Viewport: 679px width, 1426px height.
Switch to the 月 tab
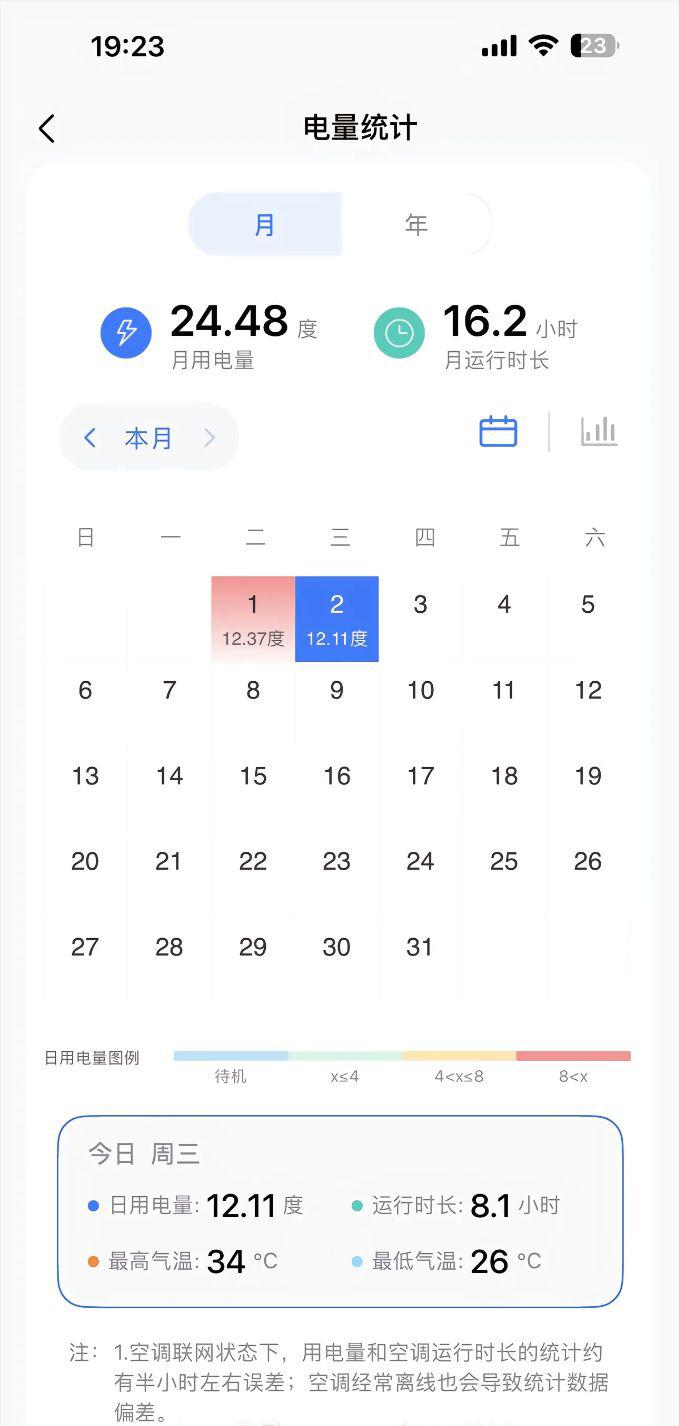click(265, 224)
